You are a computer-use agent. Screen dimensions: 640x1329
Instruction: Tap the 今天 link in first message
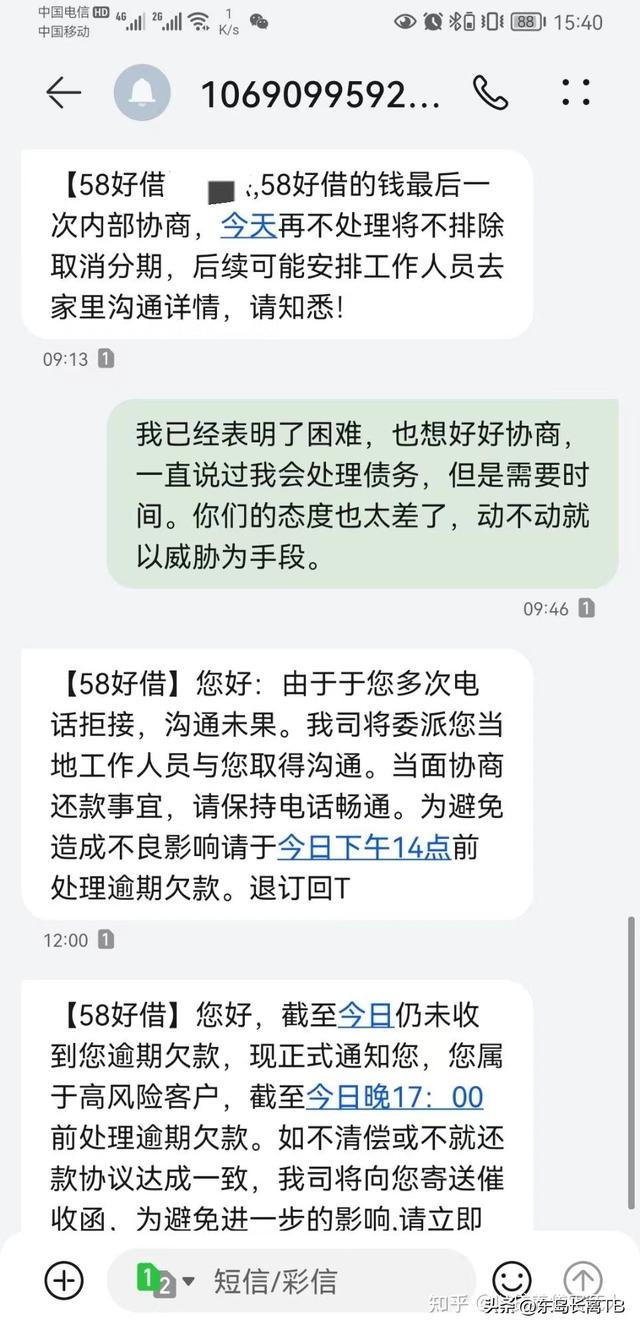(248, 225)
